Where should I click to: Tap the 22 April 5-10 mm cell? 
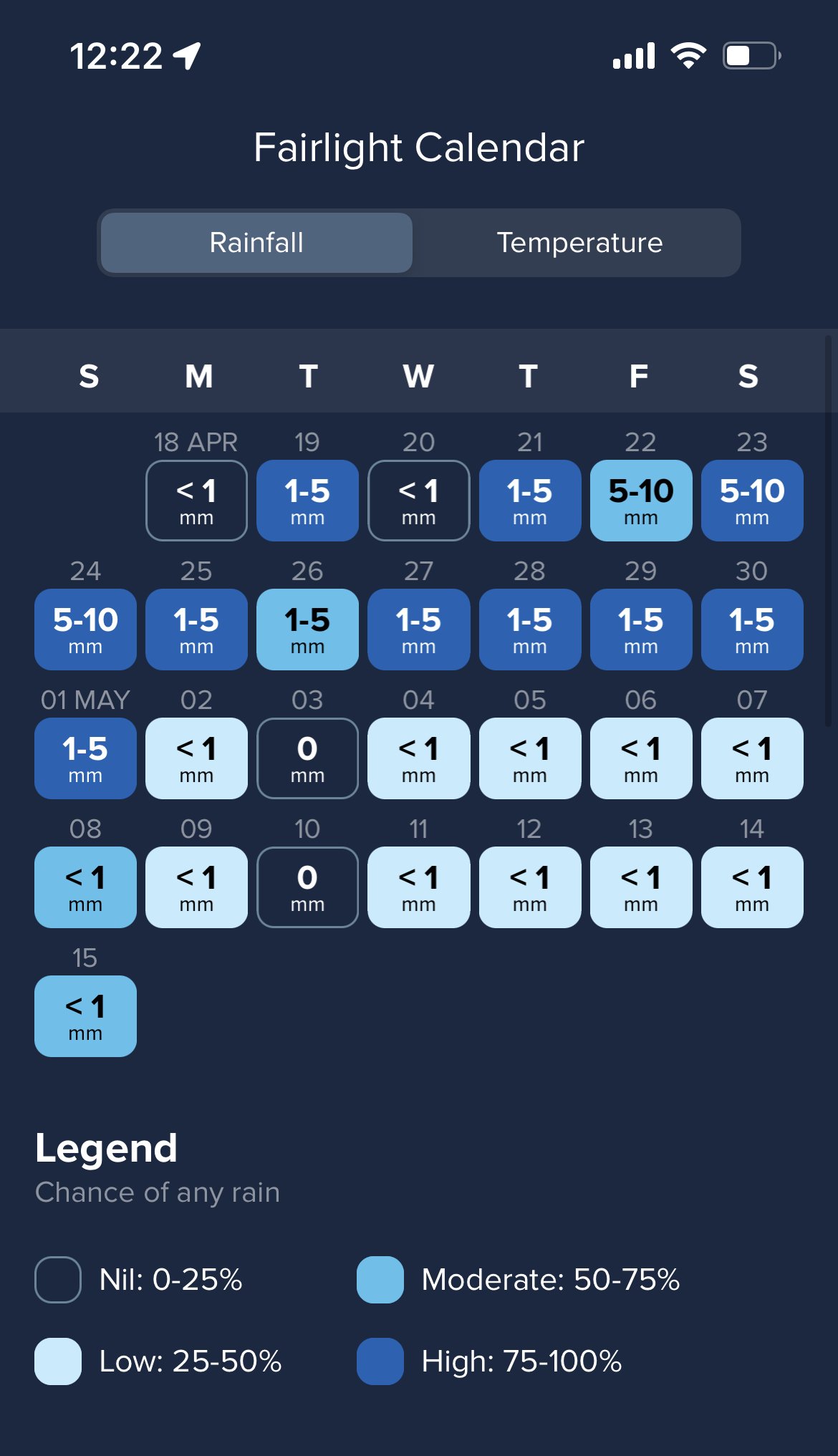(641, 501)
